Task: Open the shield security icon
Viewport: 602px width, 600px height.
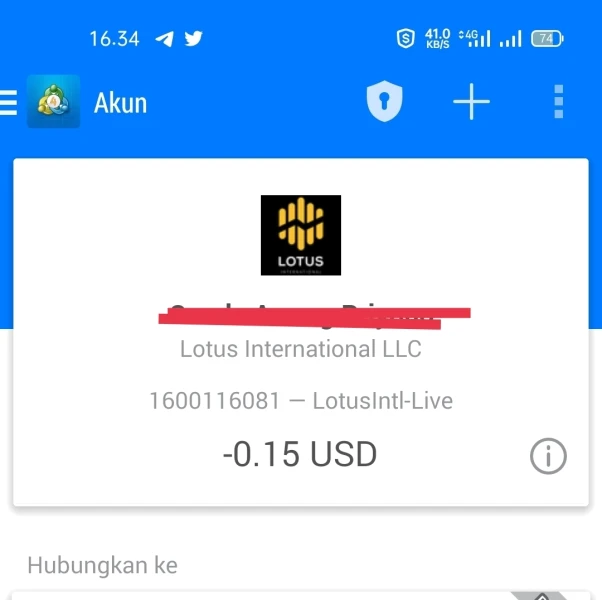Action: coord(384,102)
